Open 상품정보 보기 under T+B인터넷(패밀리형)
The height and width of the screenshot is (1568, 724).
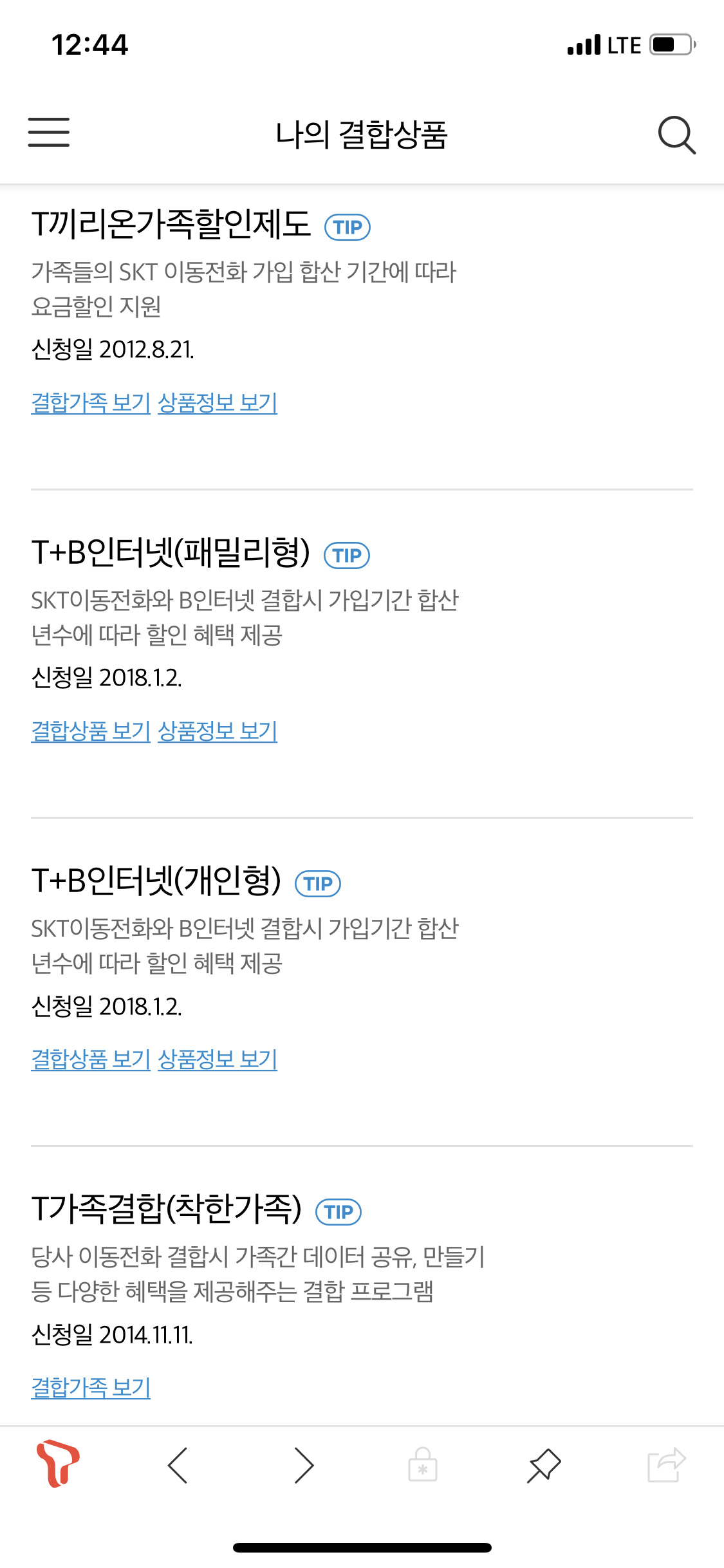point(218,731)
